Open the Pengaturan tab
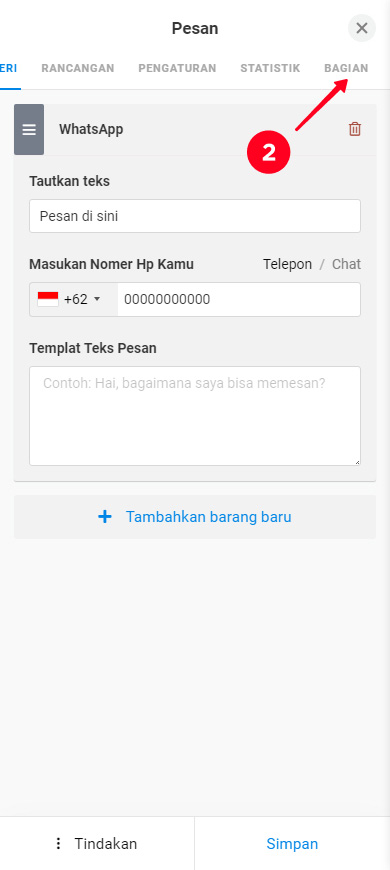Viewport: 390px width, 870px height. coord(177,68)
